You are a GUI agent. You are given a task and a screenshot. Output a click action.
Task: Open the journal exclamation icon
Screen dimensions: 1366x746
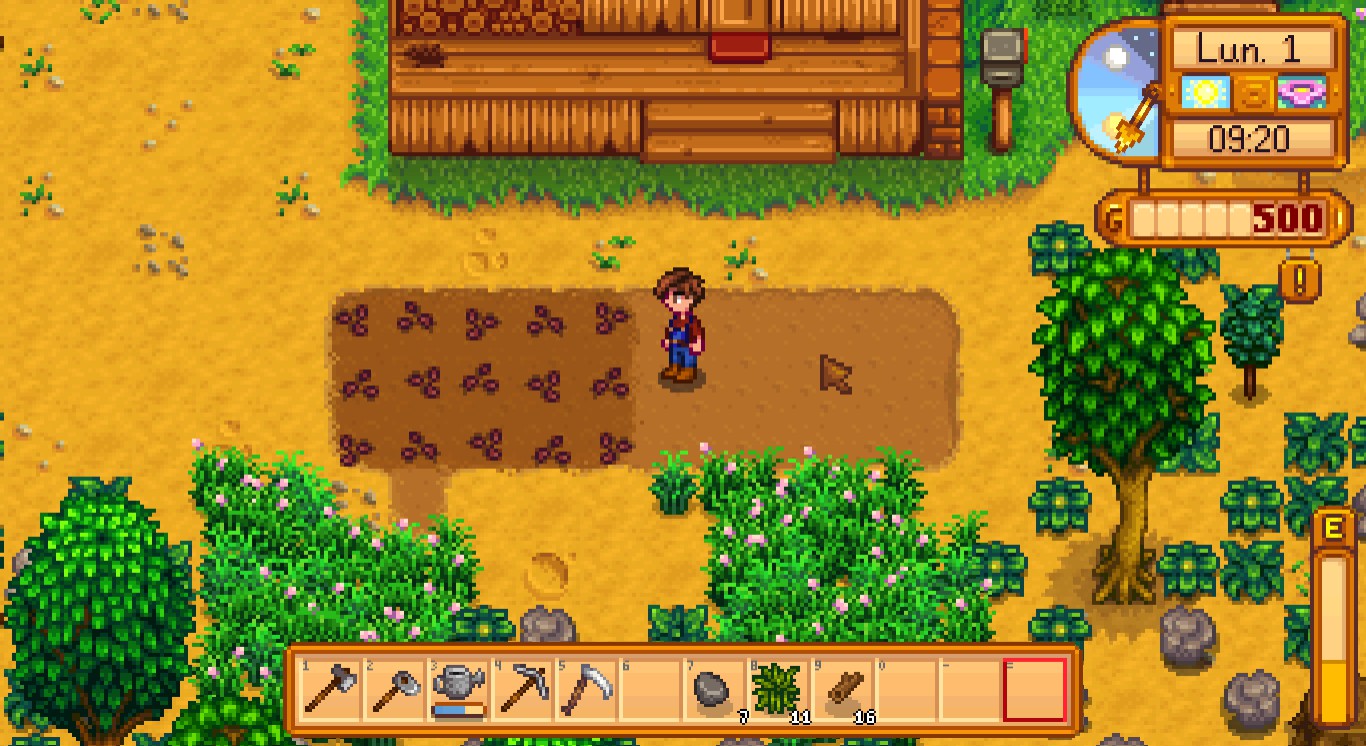tap(1299, 281)
